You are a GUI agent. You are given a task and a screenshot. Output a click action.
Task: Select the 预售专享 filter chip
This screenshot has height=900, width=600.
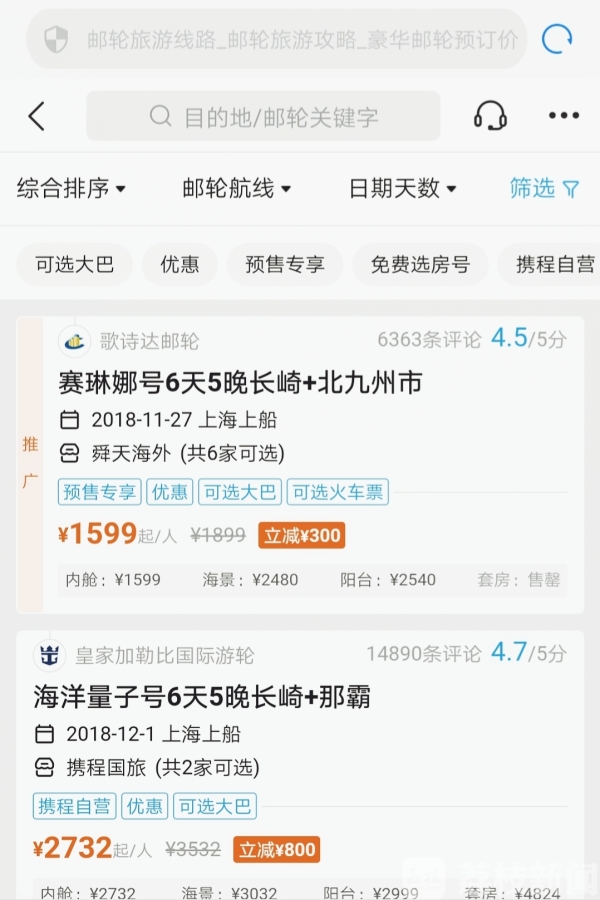tap(285, 265)
